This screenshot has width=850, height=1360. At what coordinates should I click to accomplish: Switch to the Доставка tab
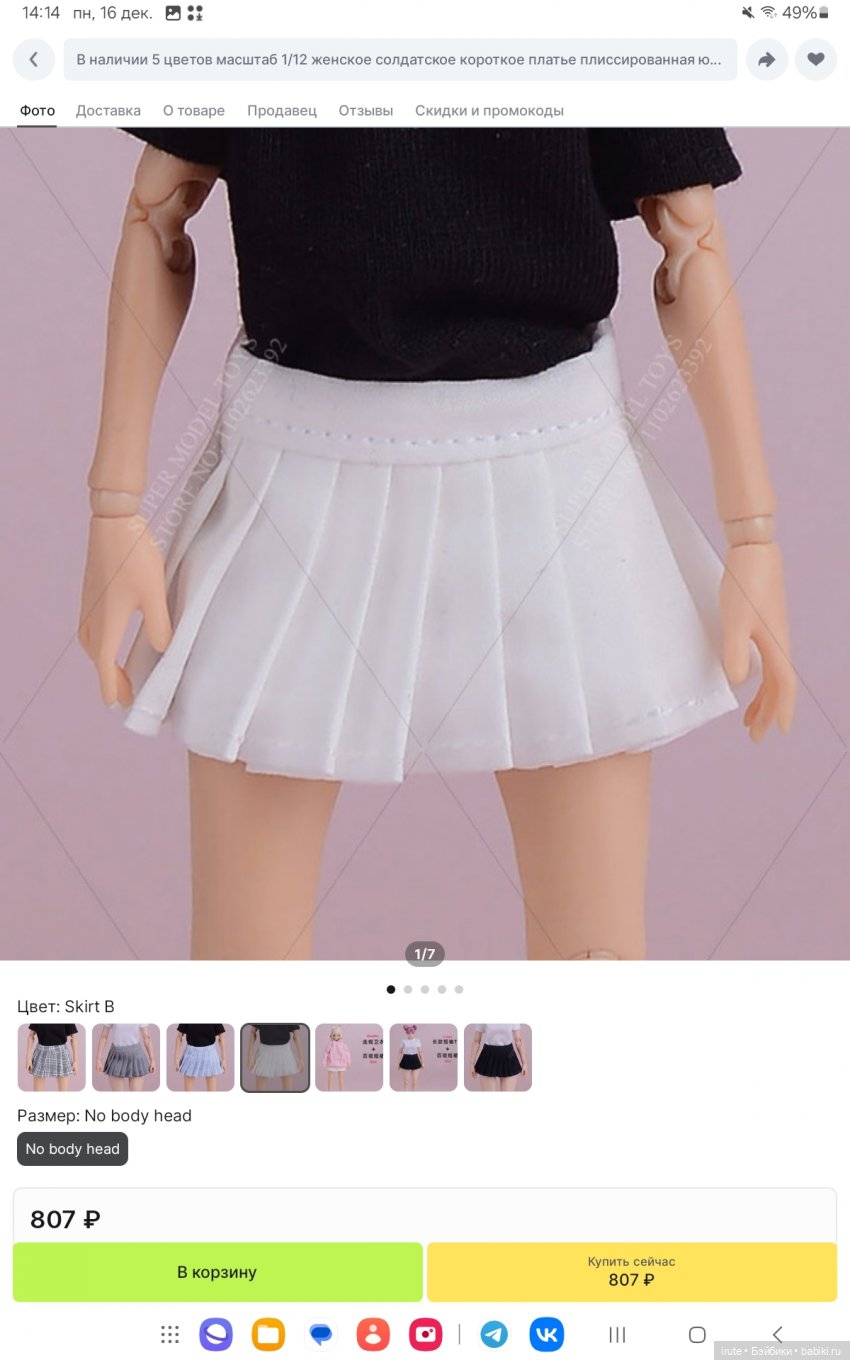tap(108, 111)
